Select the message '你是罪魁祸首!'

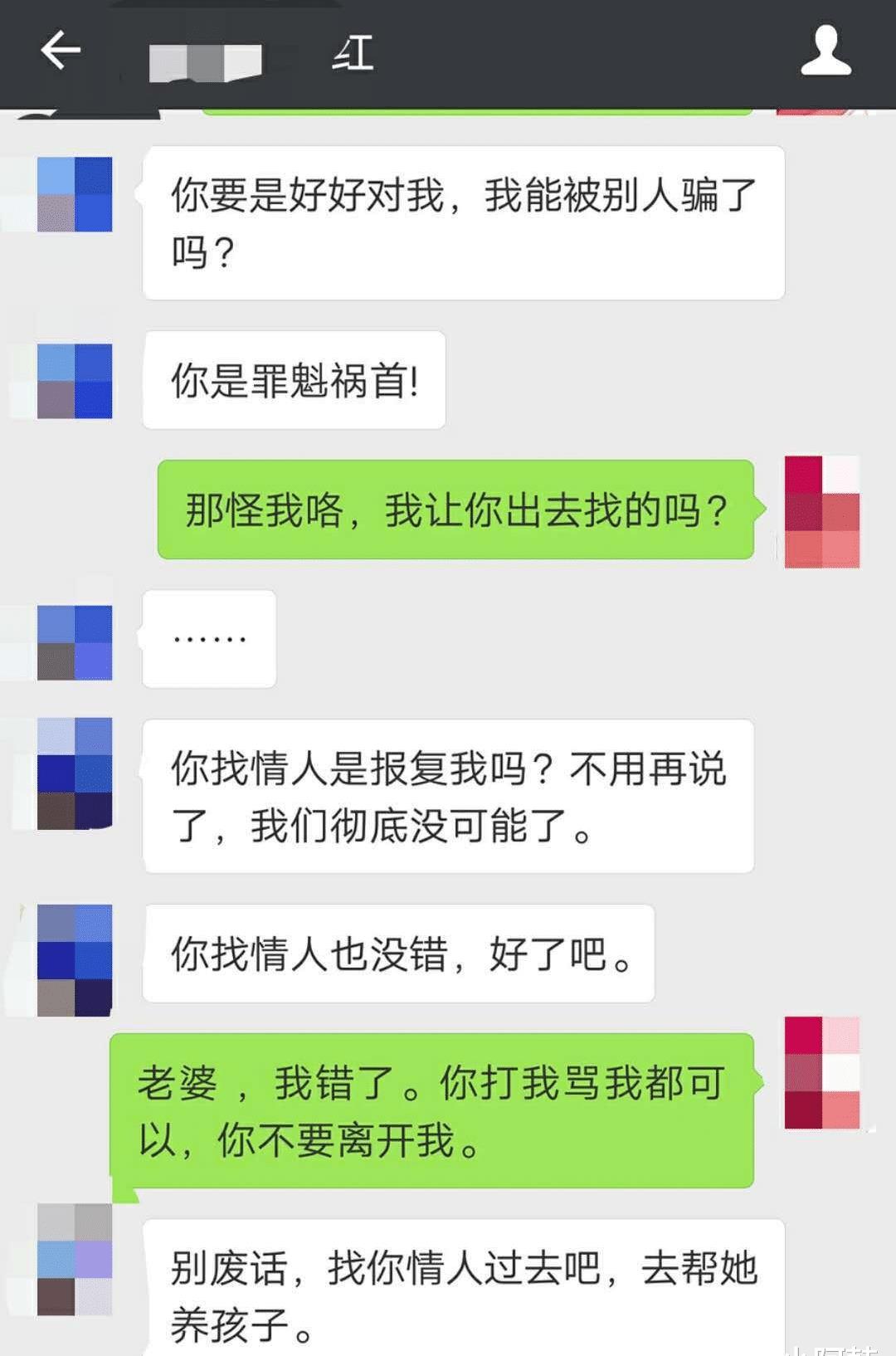[295, 380]
